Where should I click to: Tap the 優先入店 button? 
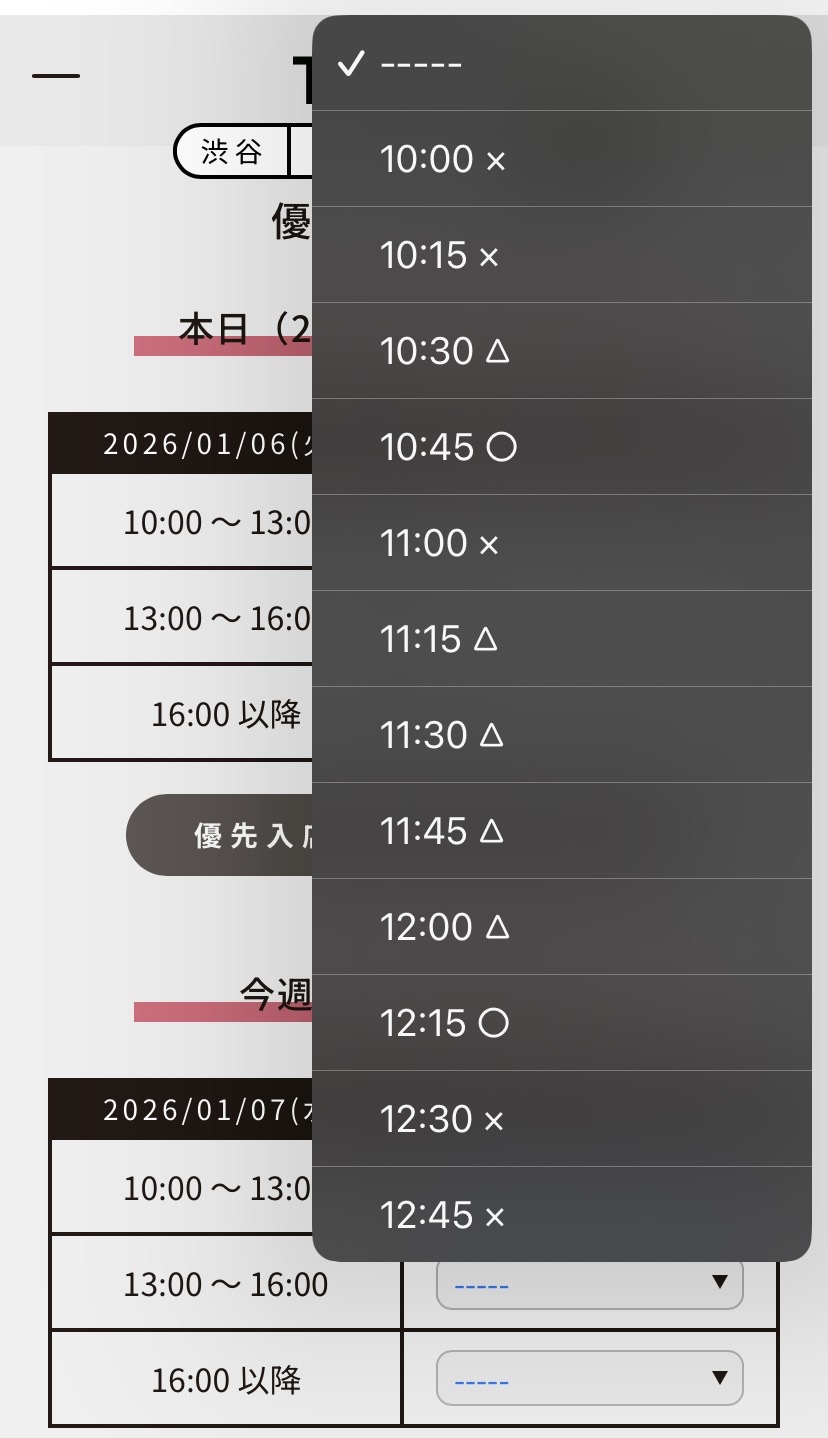222,836
